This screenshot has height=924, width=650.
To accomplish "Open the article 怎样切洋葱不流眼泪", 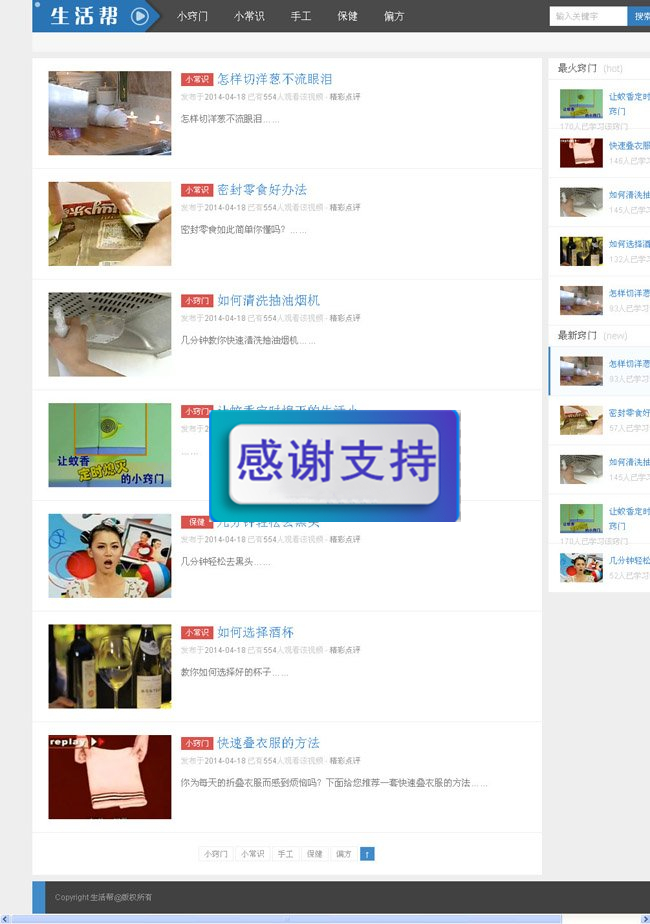I will tap(274, 79).
